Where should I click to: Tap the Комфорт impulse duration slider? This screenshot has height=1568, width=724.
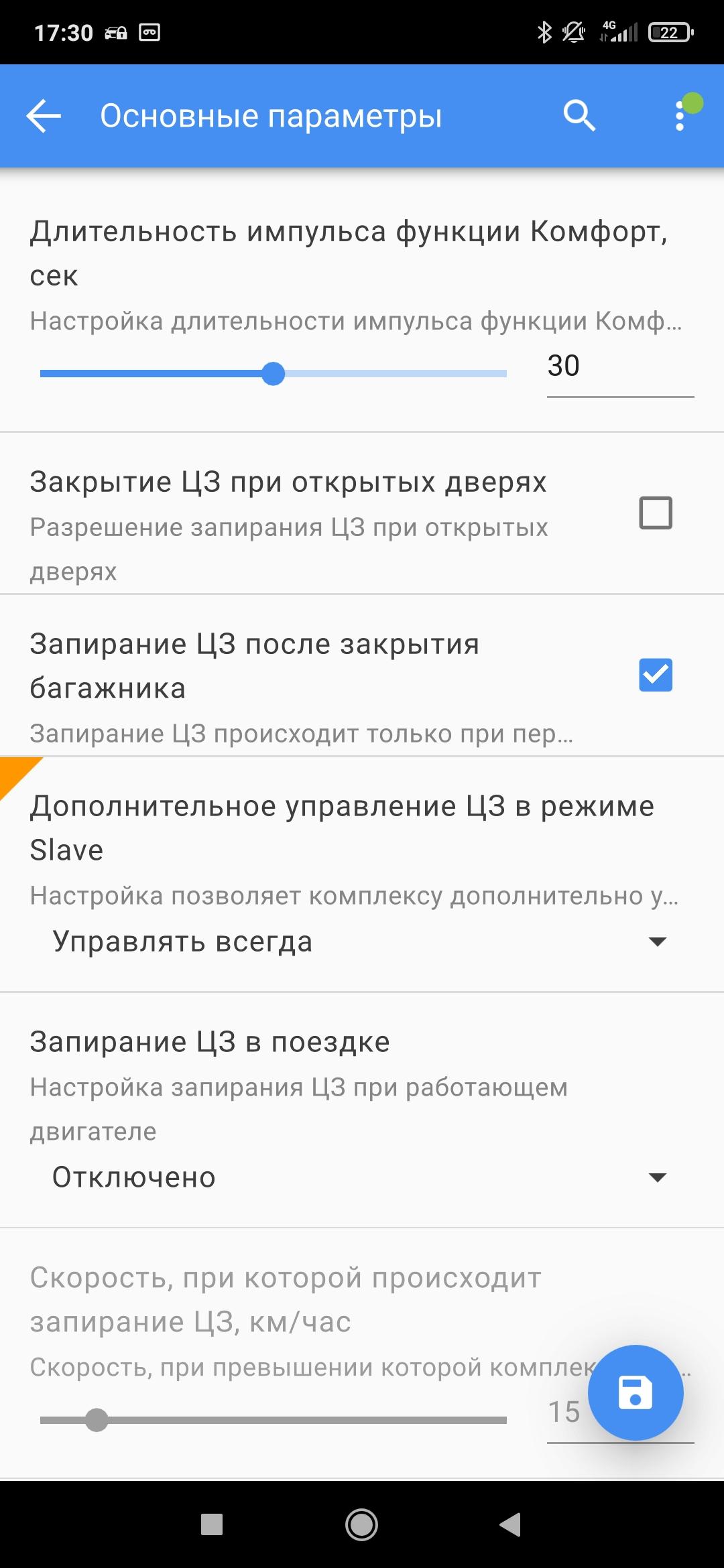pos(274,373)
